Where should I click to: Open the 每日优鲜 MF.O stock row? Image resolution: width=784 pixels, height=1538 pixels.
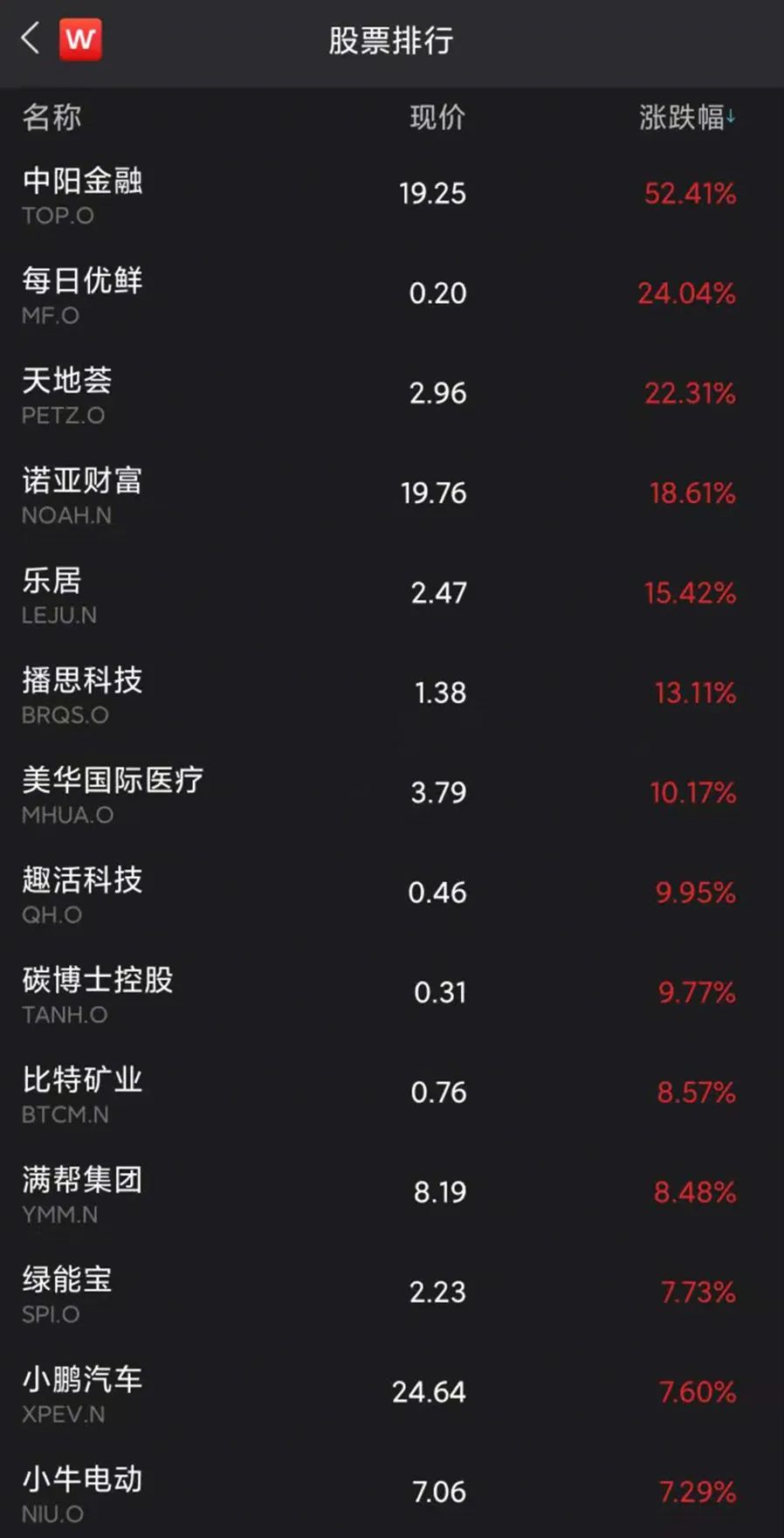point(392,294)
